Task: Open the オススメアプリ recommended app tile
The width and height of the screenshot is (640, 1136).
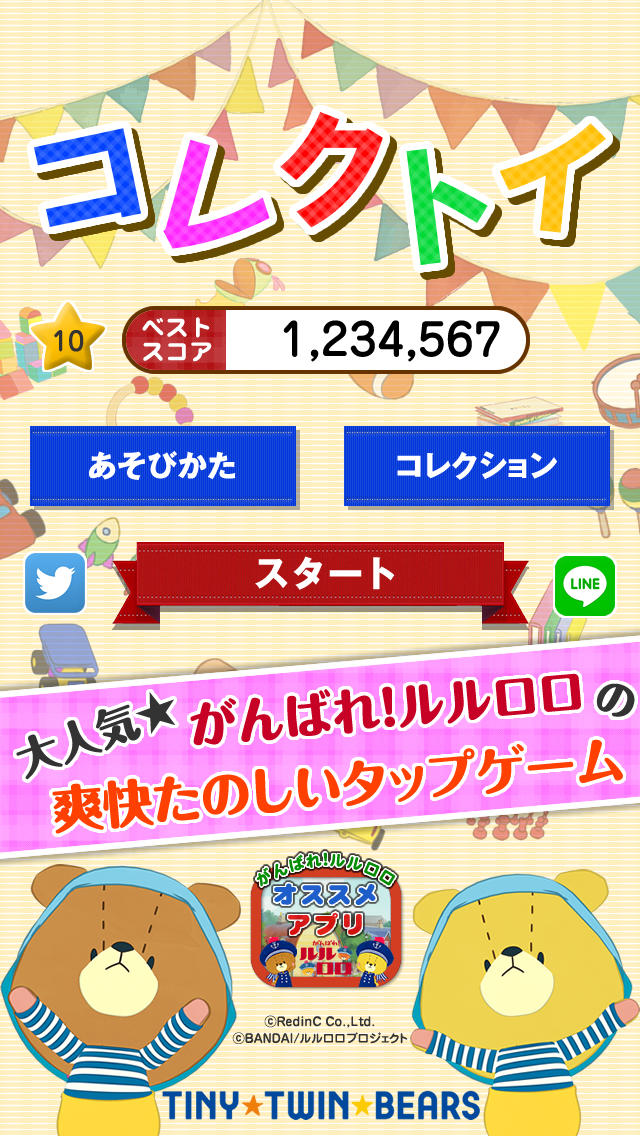Action: pos(326,926)
